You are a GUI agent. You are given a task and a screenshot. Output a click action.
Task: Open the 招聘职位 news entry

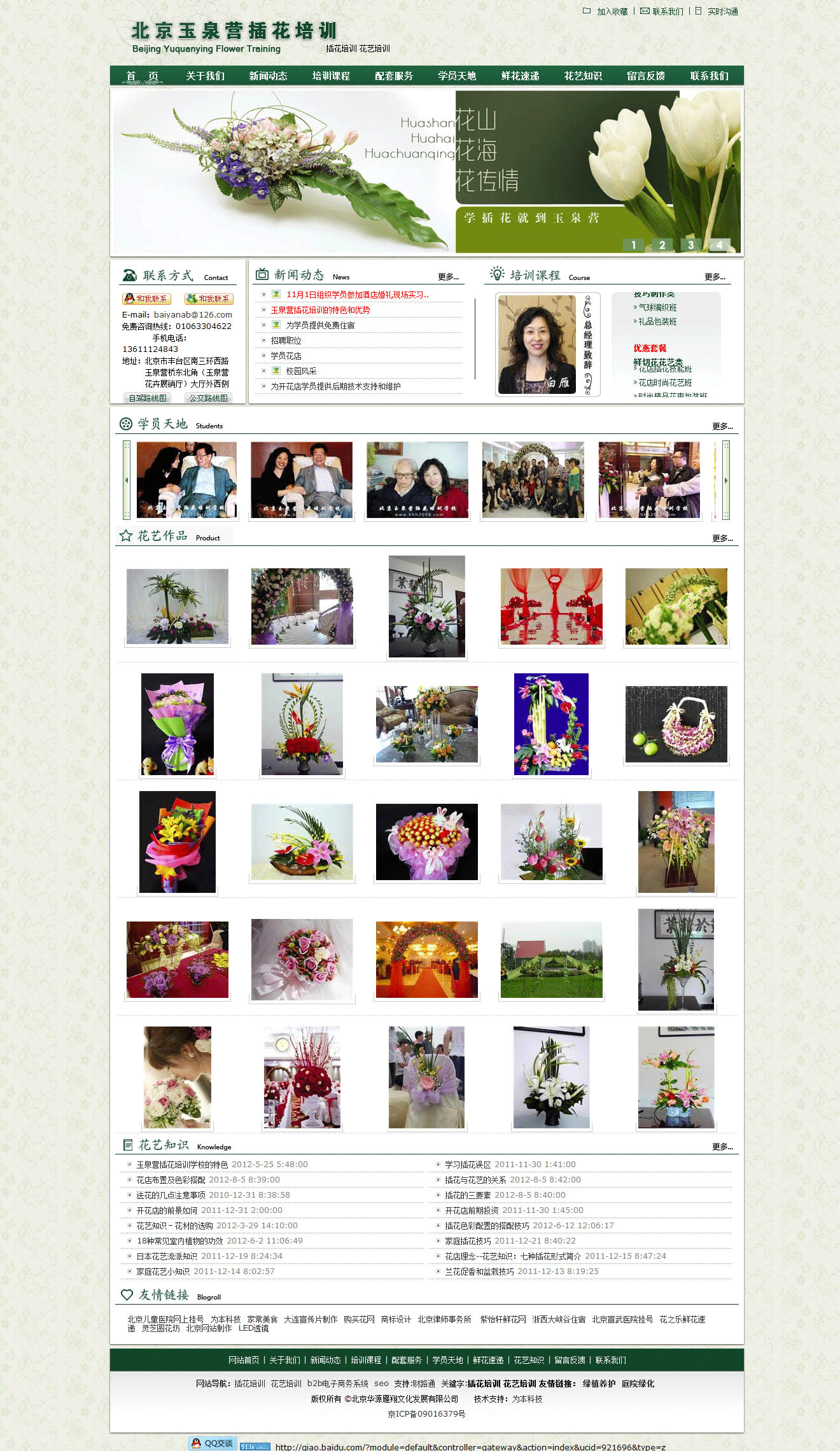286,340
